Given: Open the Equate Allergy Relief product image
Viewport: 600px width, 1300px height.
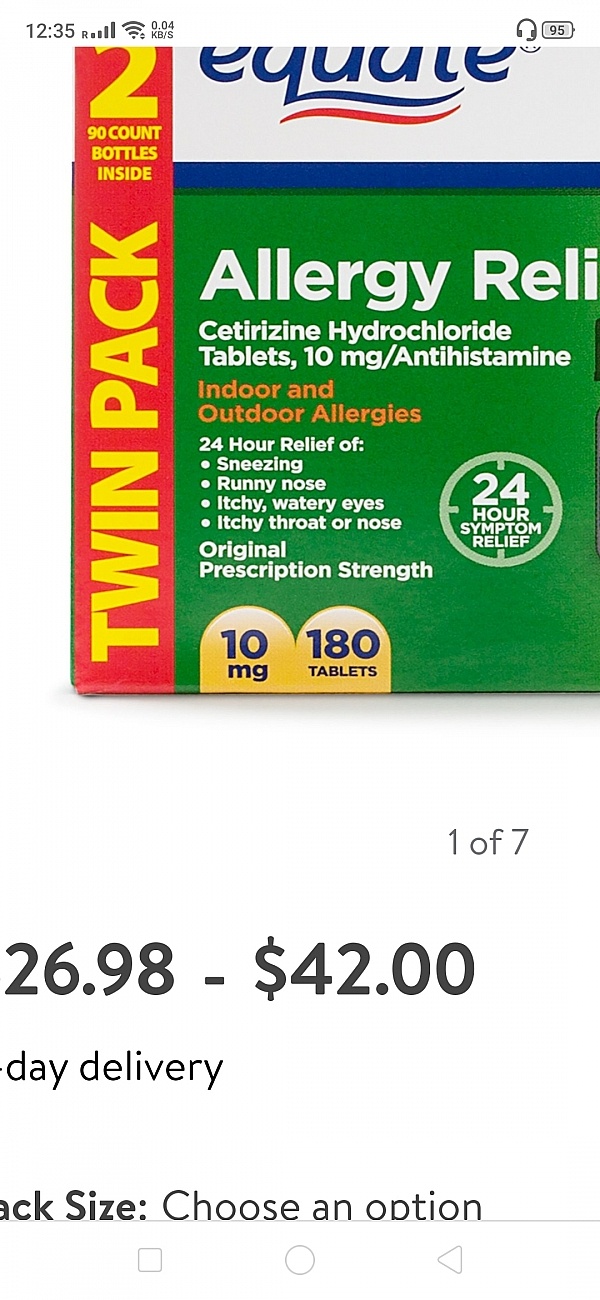Looking at the screenshot, I should (330, 380).
